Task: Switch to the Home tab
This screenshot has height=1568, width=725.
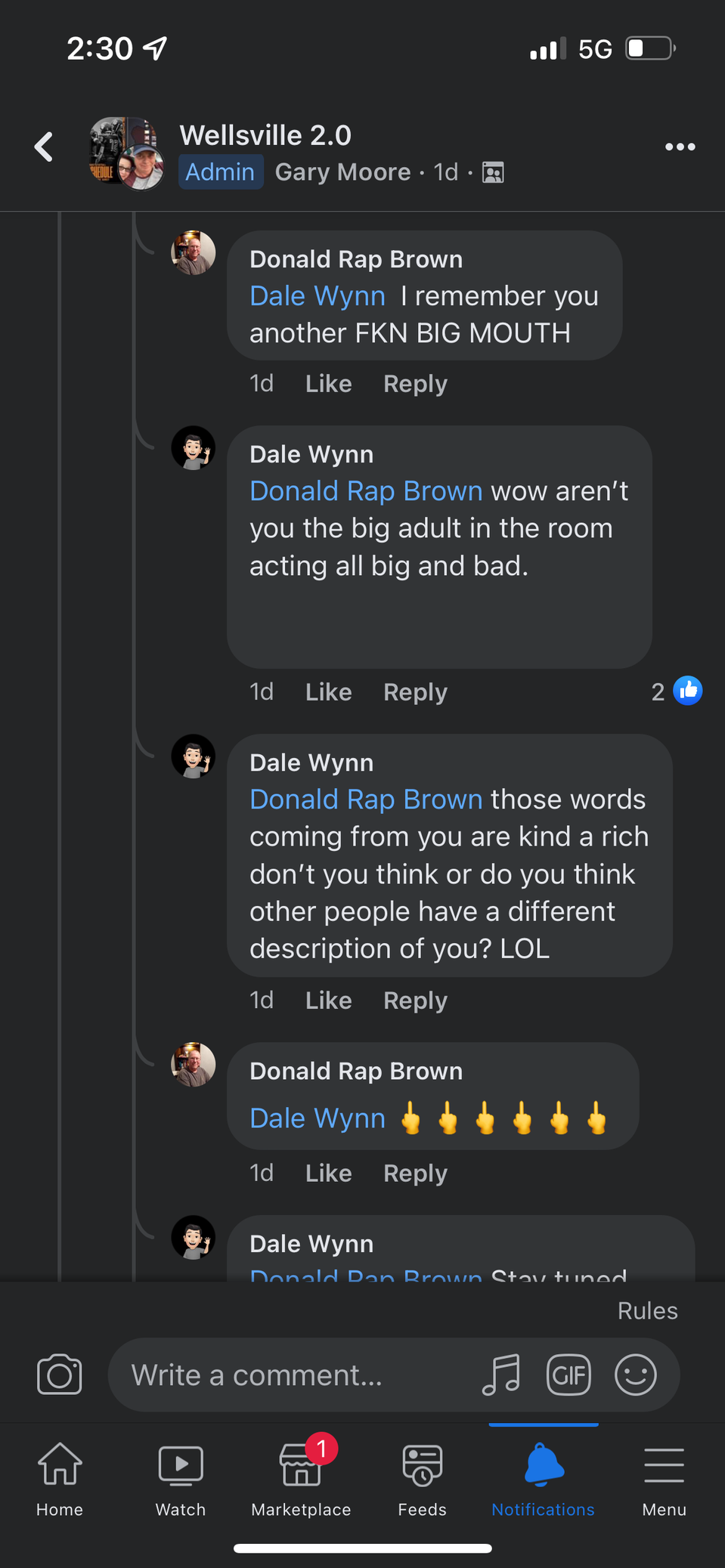Action: tap(60, 1479)
